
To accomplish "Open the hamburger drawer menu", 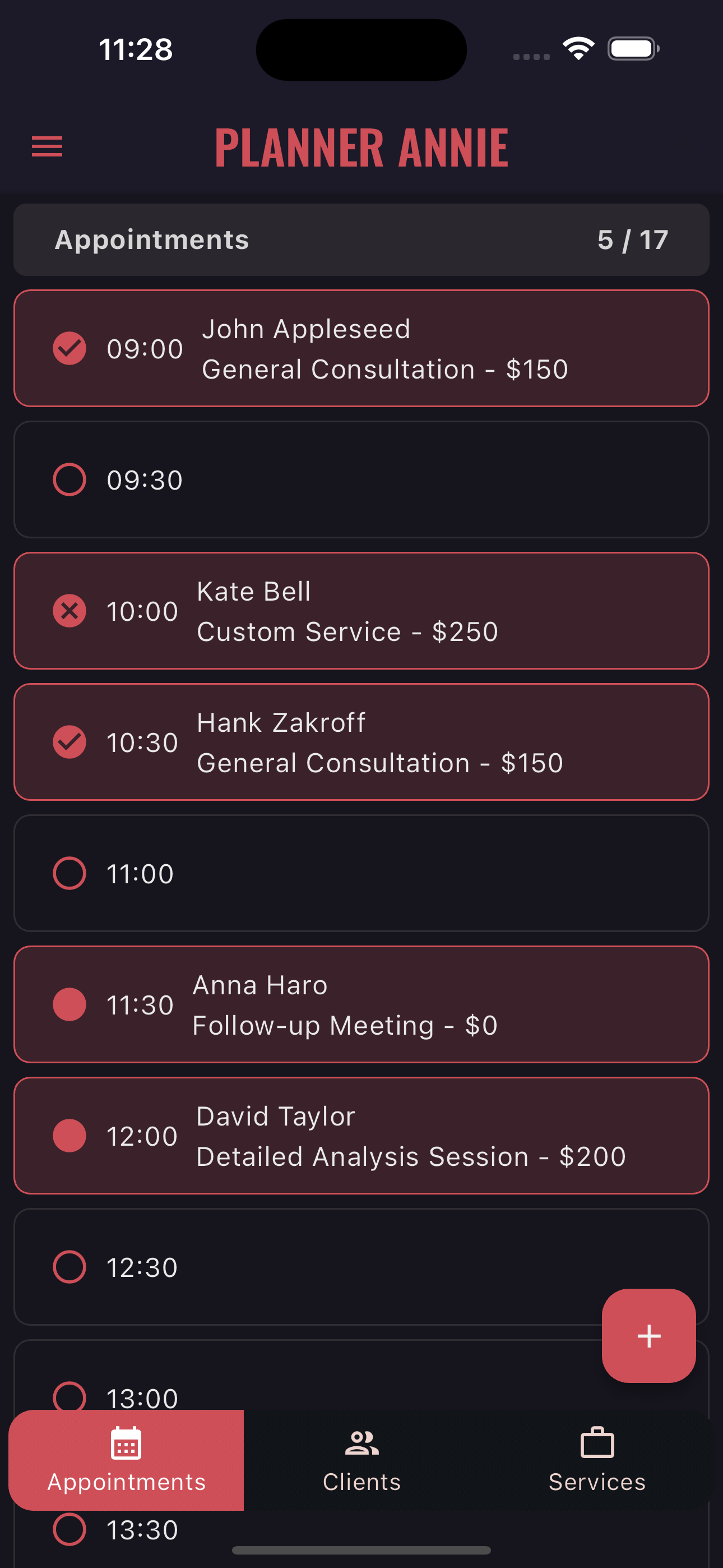I will (x=47, y=147).
